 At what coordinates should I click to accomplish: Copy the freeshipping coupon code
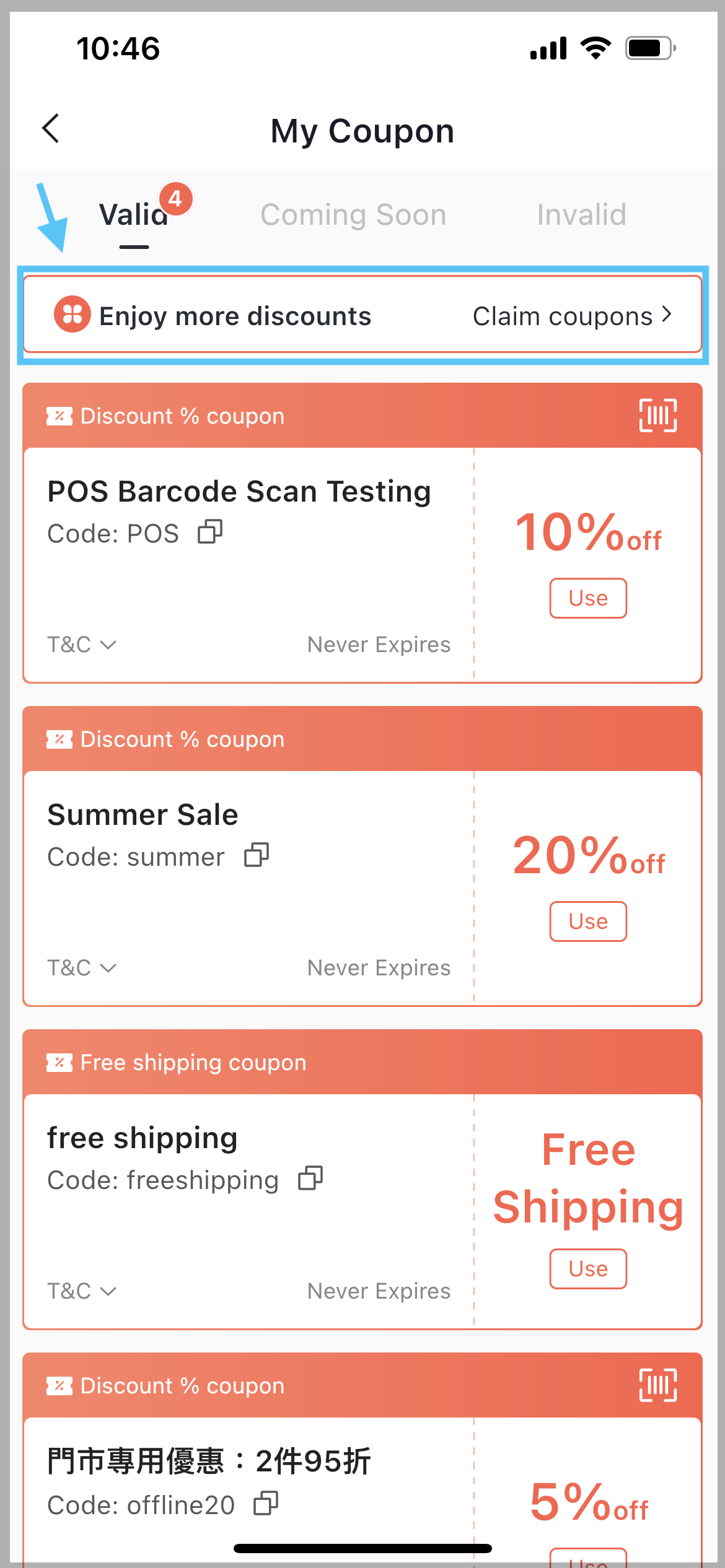(311, 1178)
